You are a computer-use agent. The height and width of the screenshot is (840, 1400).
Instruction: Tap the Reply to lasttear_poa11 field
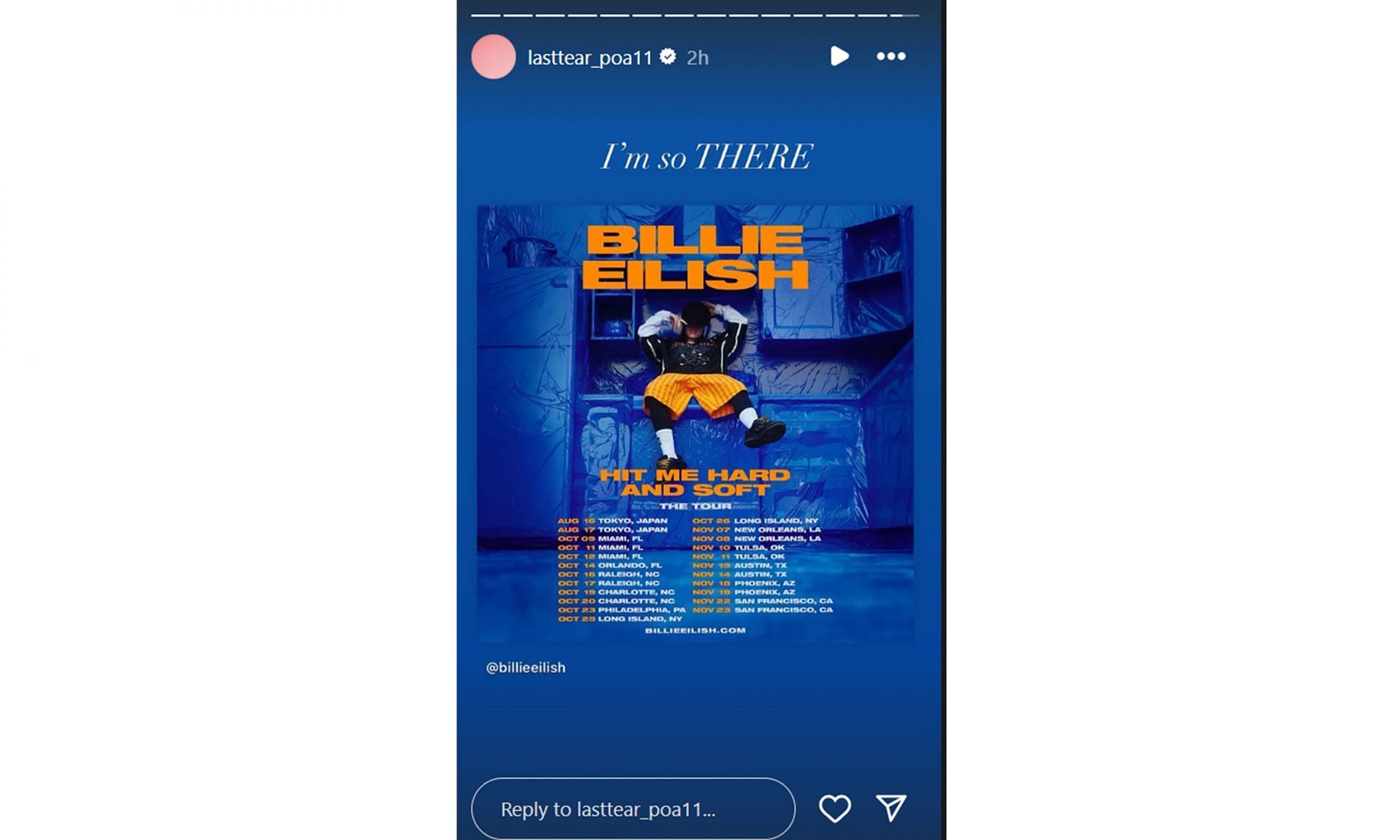coord(632,809)
